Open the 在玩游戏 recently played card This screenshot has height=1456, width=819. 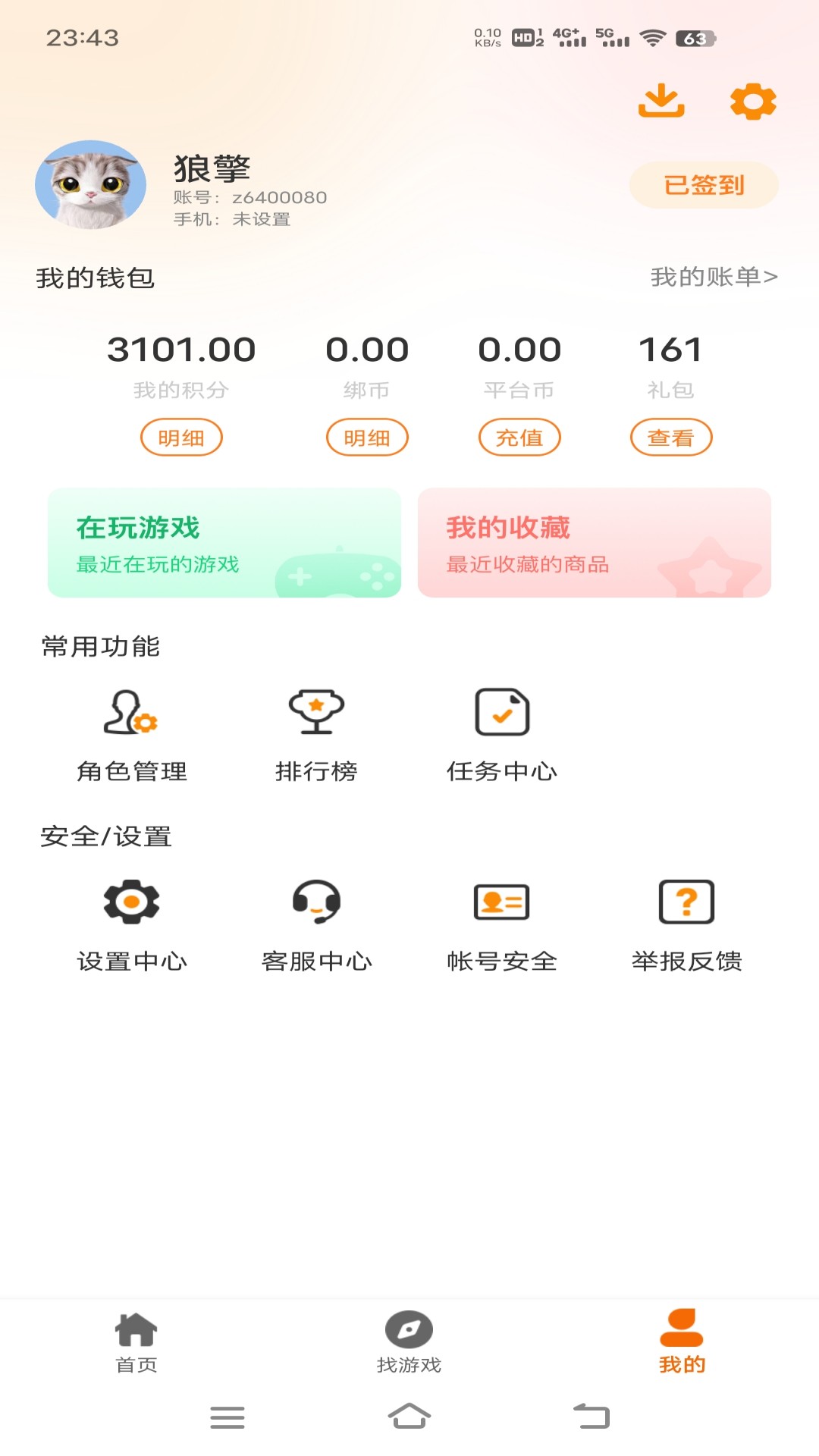tap(224, 542)
